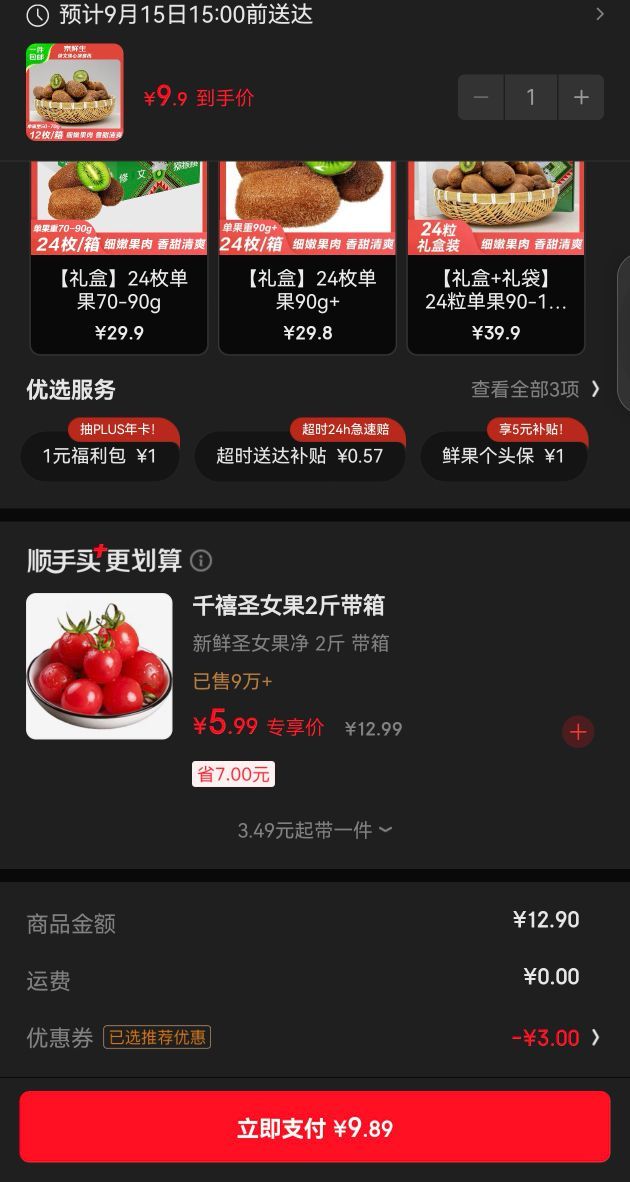Viewport: 630px width, 1182px height.
Task: Add the 鲜果个头保 service for ¥1
Action: [x=503, y=455]
